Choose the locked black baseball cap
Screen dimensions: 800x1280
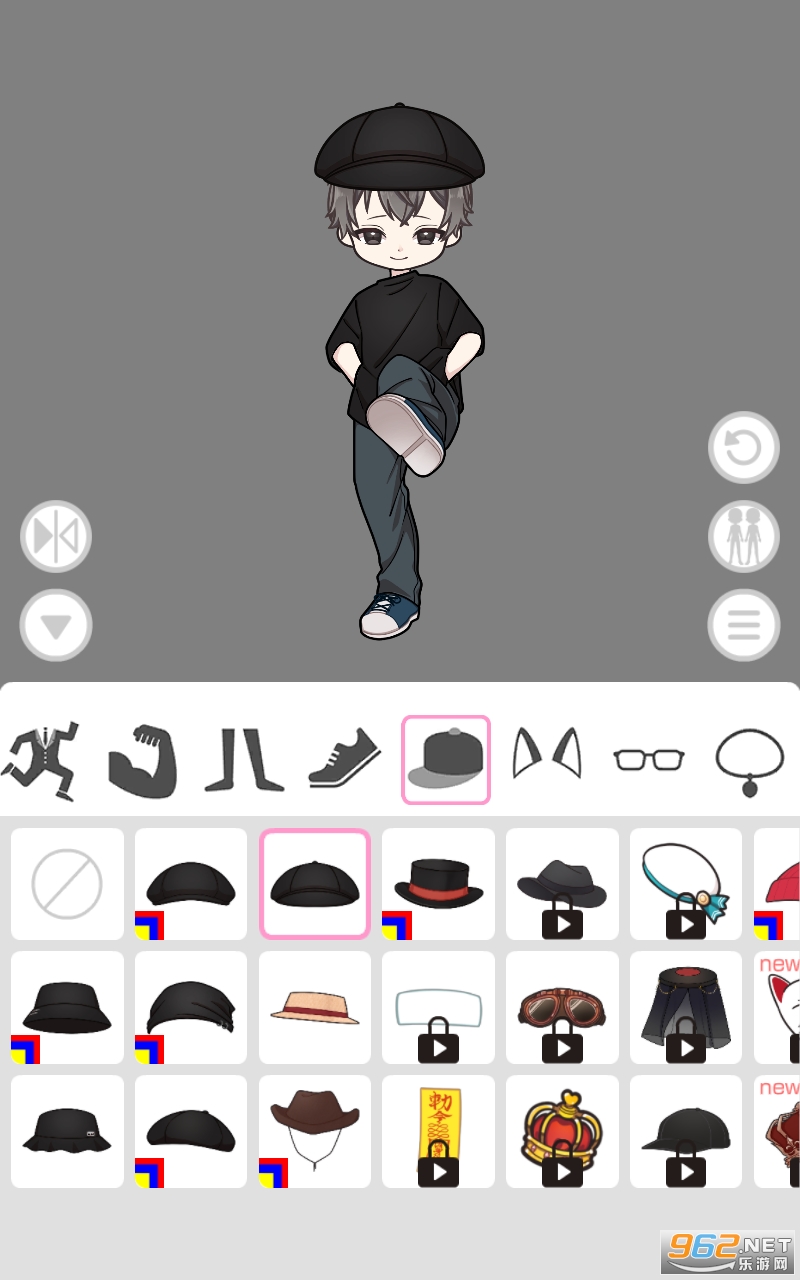686,1130
